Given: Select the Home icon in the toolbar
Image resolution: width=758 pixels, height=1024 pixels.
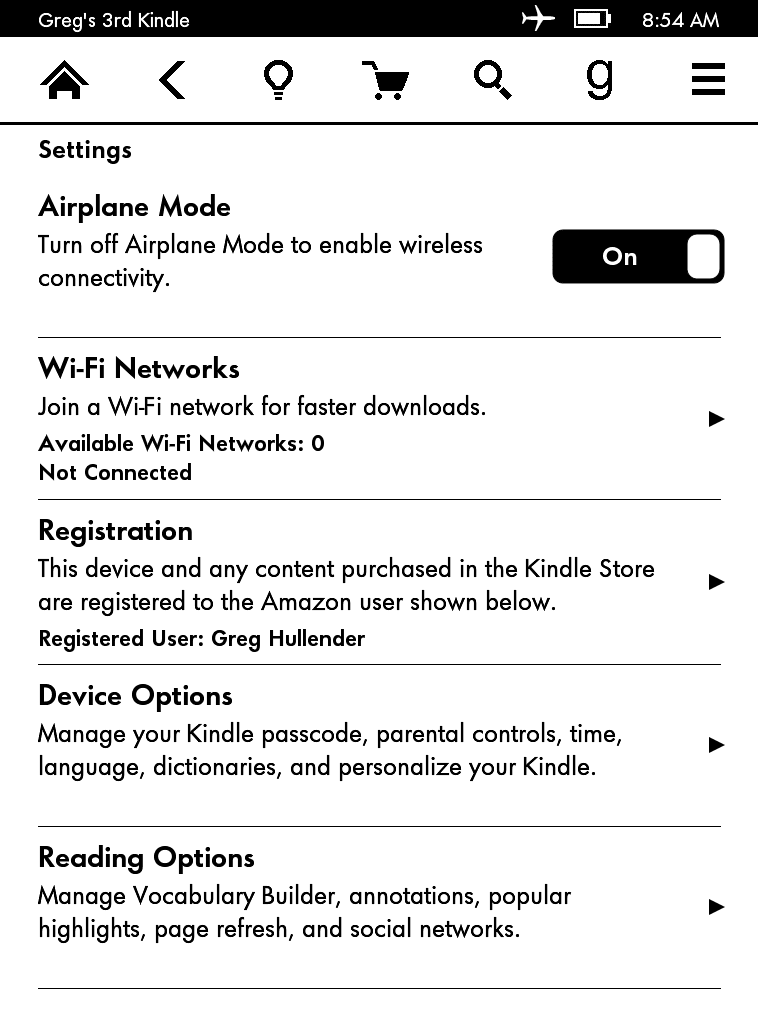Looking at the screenshot, I should point(64,79).
